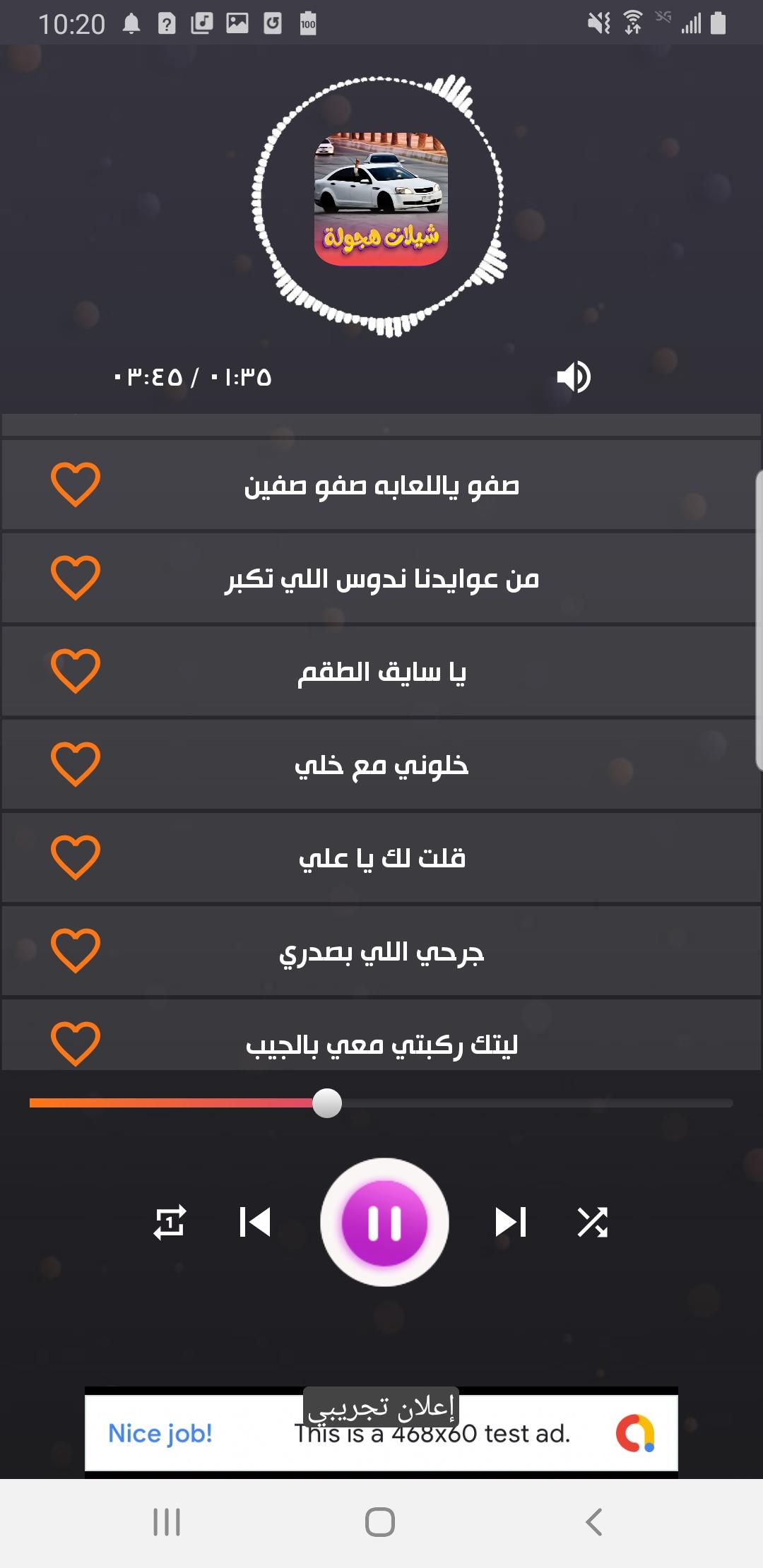Viewport: 763px width, 1568px height.
Task: Heart the song جرحي اللي بصدري
Action: (x=76, y=951)
